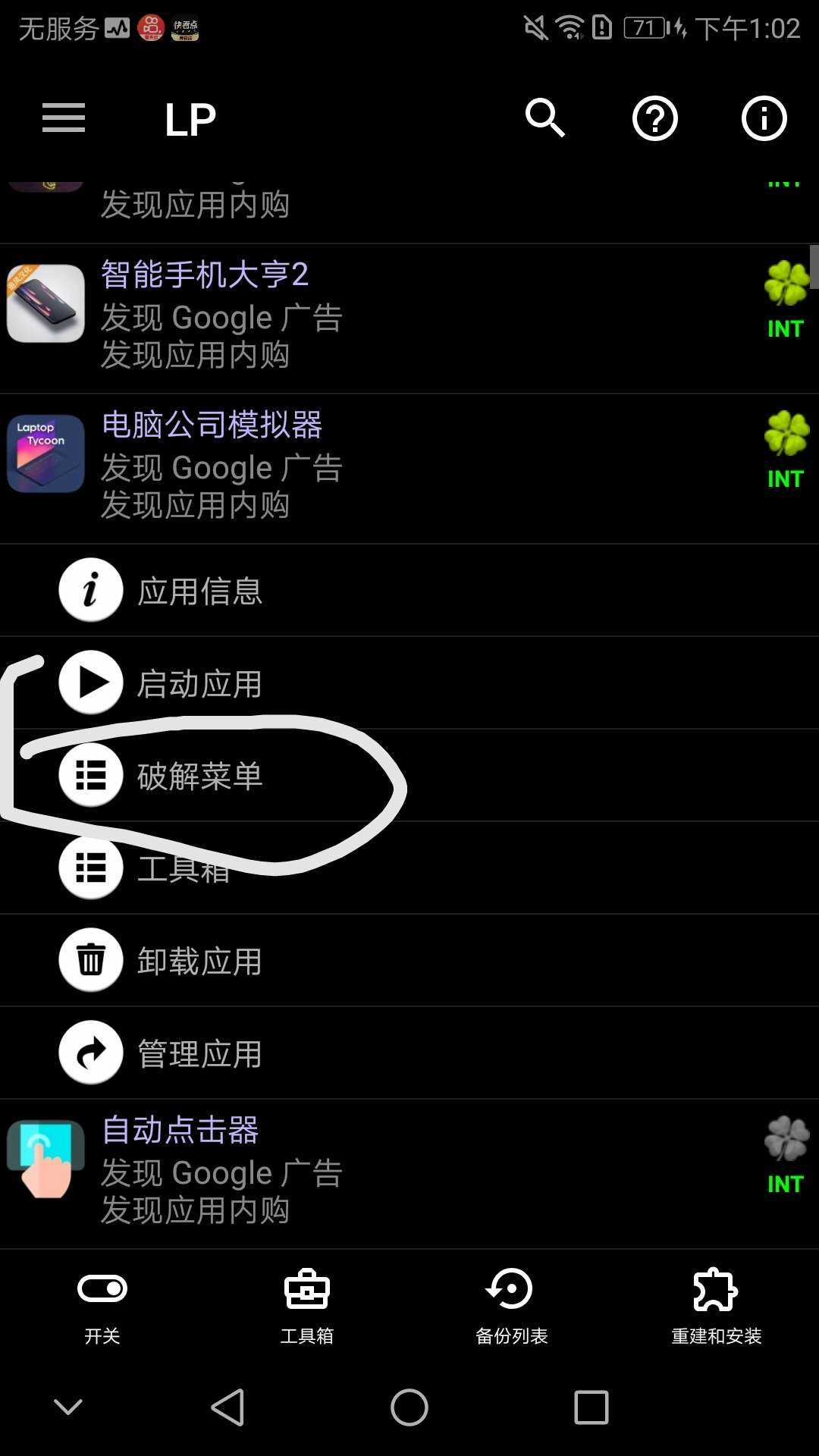This screenshot has height=1456, width=819.
Task: Open the help question mark icon
Action: coord(654,118)
